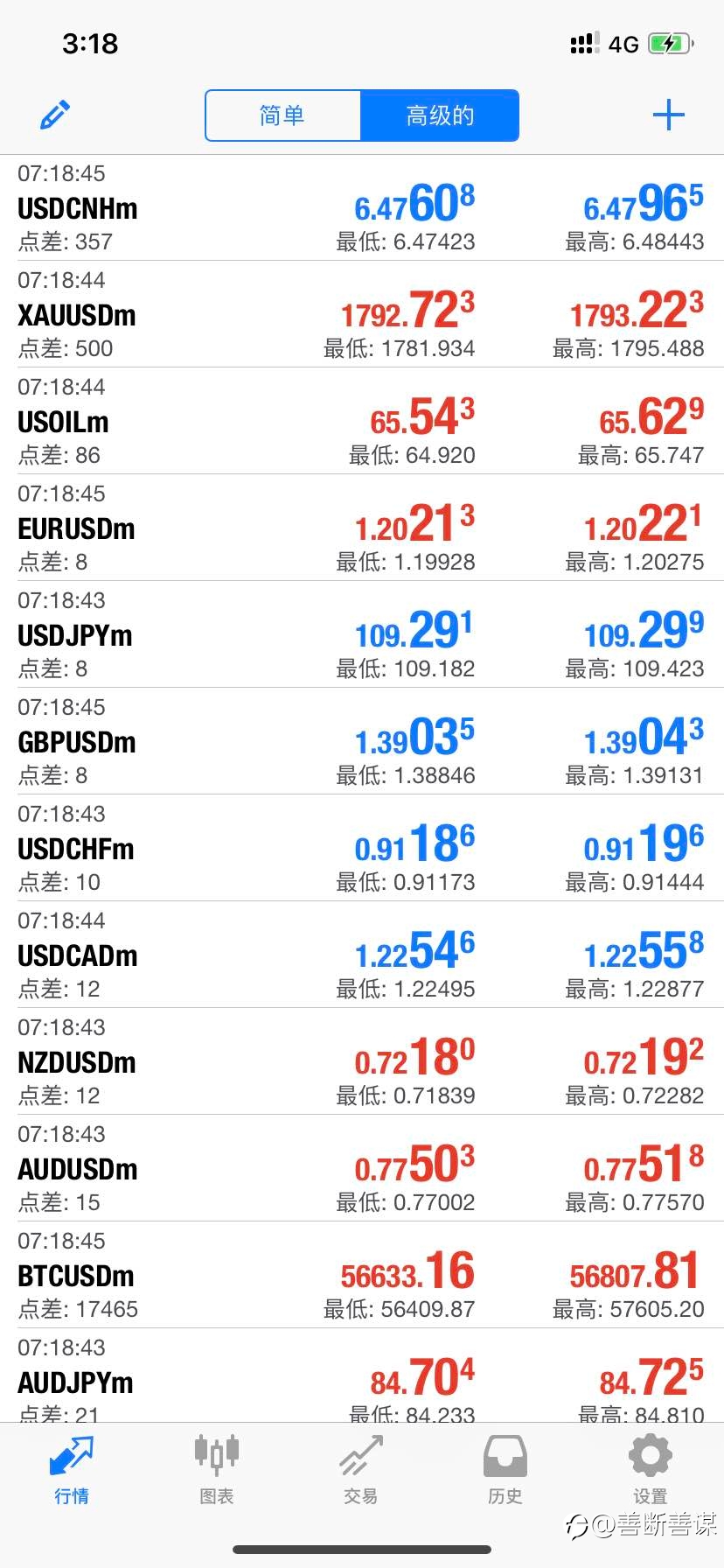Tap the USDJPYm row
The image size is (724, 1568).
pos(362,635)
